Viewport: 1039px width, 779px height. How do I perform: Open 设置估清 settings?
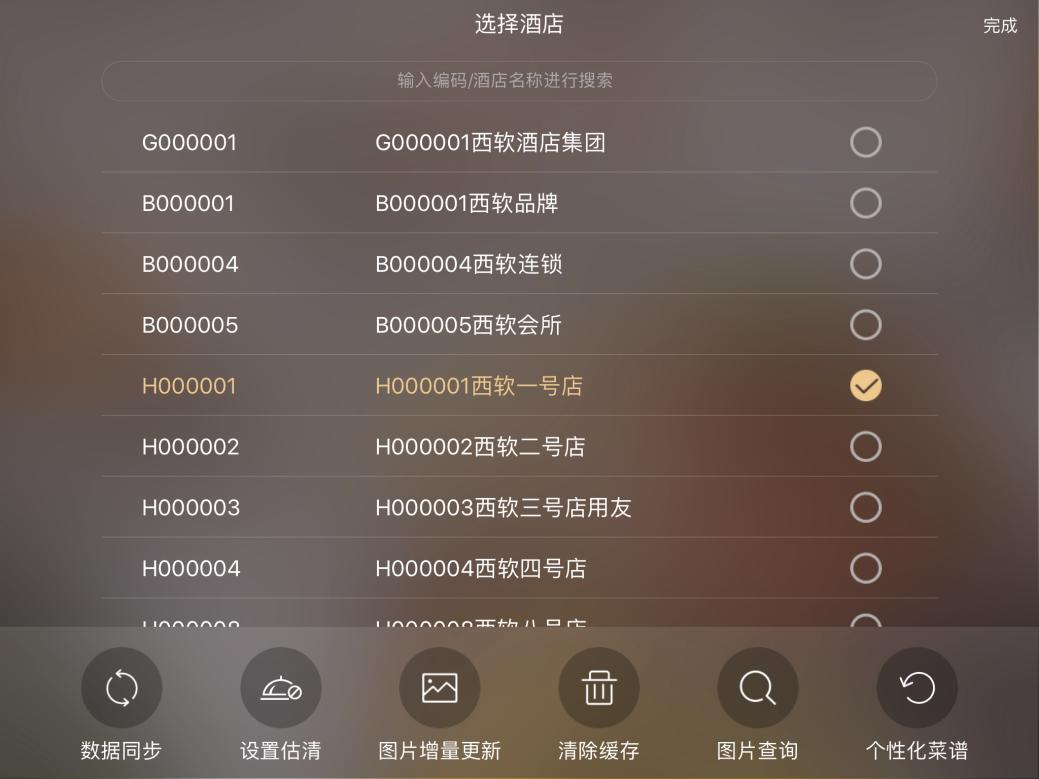[x=280, y=688]
